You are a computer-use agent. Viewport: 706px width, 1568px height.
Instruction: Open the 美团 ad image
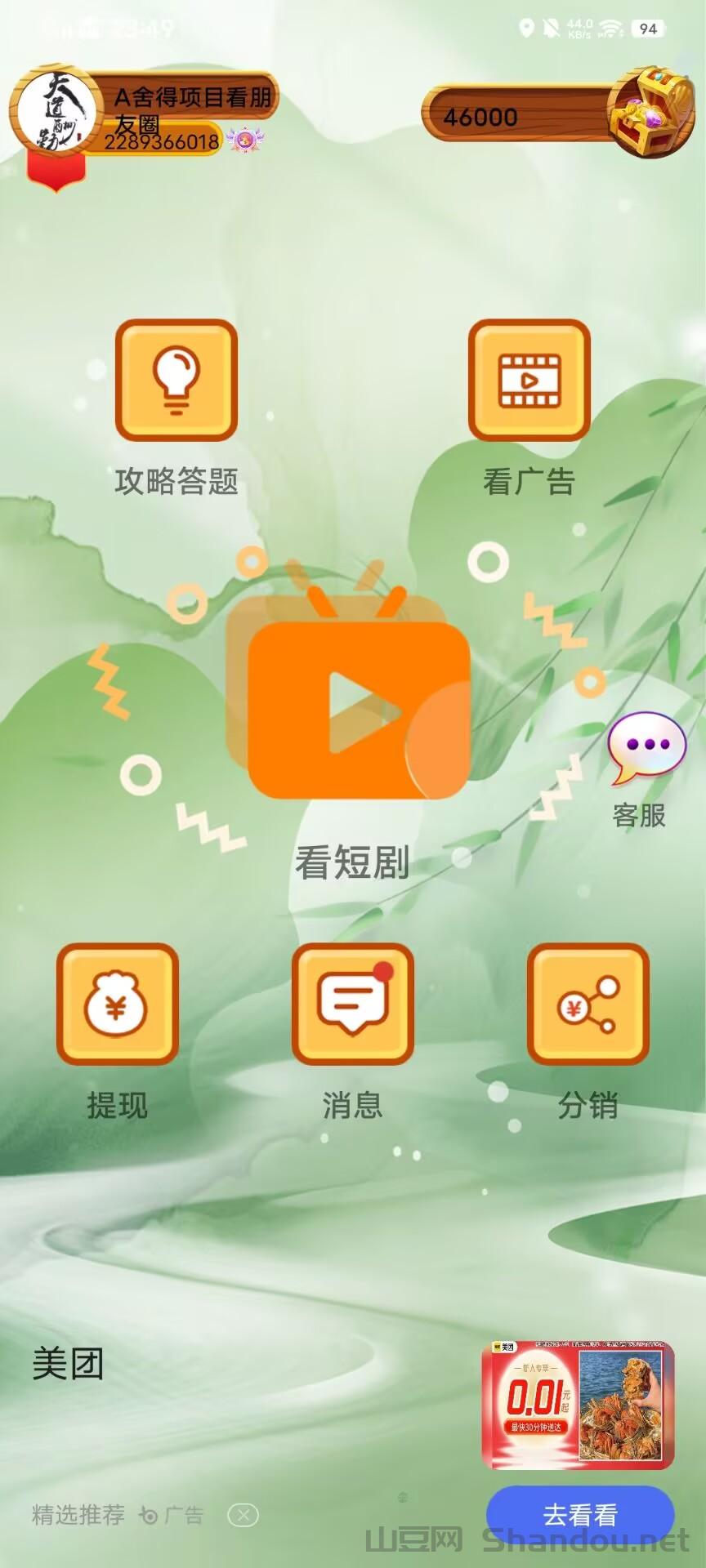[578, 1405]
